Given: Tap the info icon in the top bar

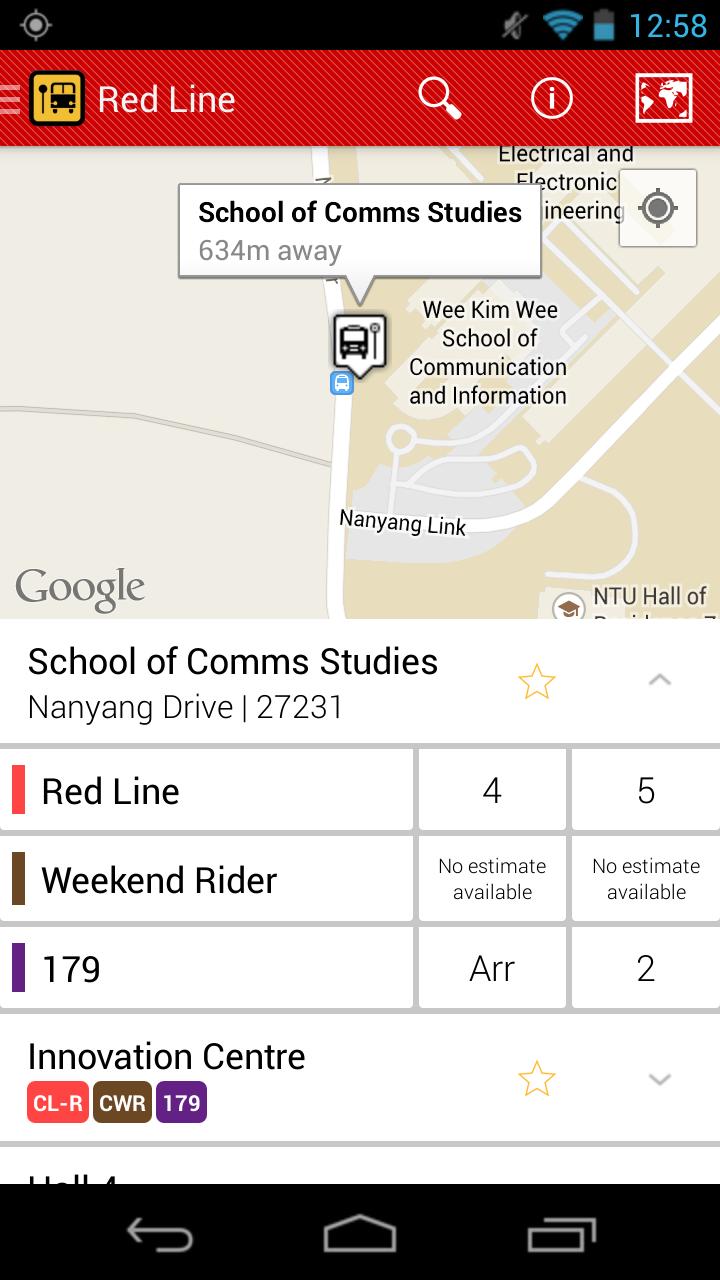Looking at the screenshot, I should (x=551, y=98).
